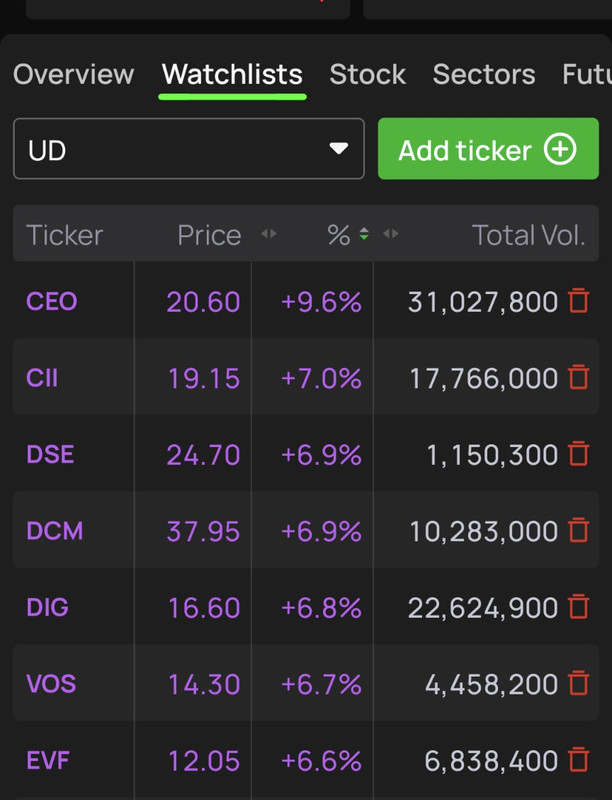Screen dimensions: 612x800
Task: Delete DIG from the watchlist
Action: pyautogui.click(x=578, y=607)
